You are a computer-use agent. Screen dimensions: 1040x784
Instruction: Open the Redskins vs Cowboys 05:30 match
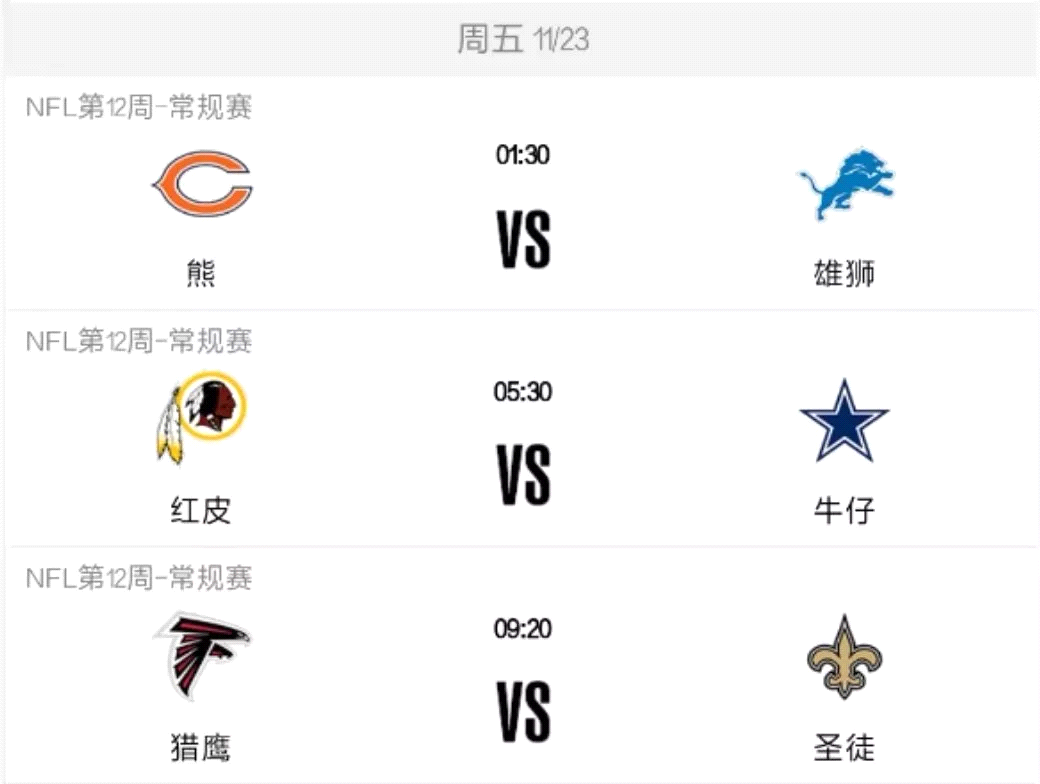click(x=522, y=476)
